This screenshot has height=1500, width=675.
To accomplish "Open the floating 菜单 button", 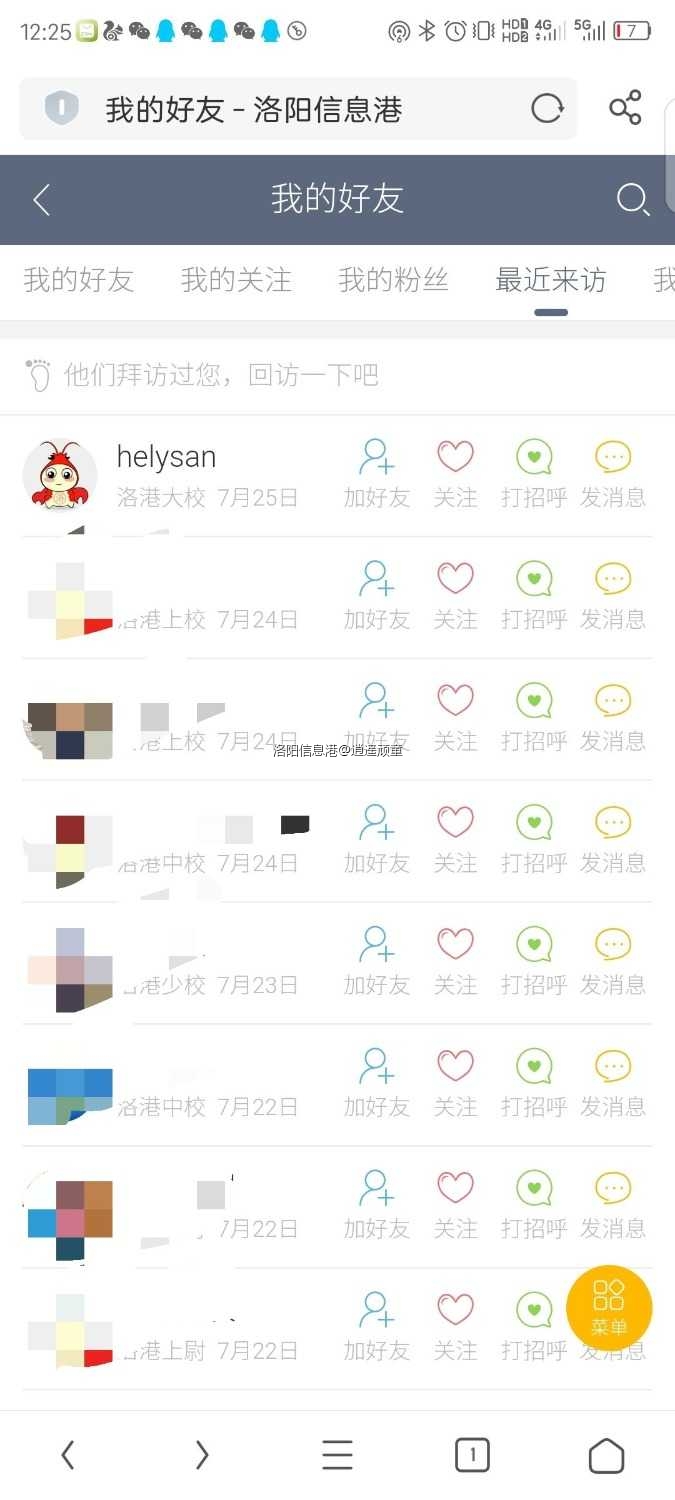I will pos(609,1308).
